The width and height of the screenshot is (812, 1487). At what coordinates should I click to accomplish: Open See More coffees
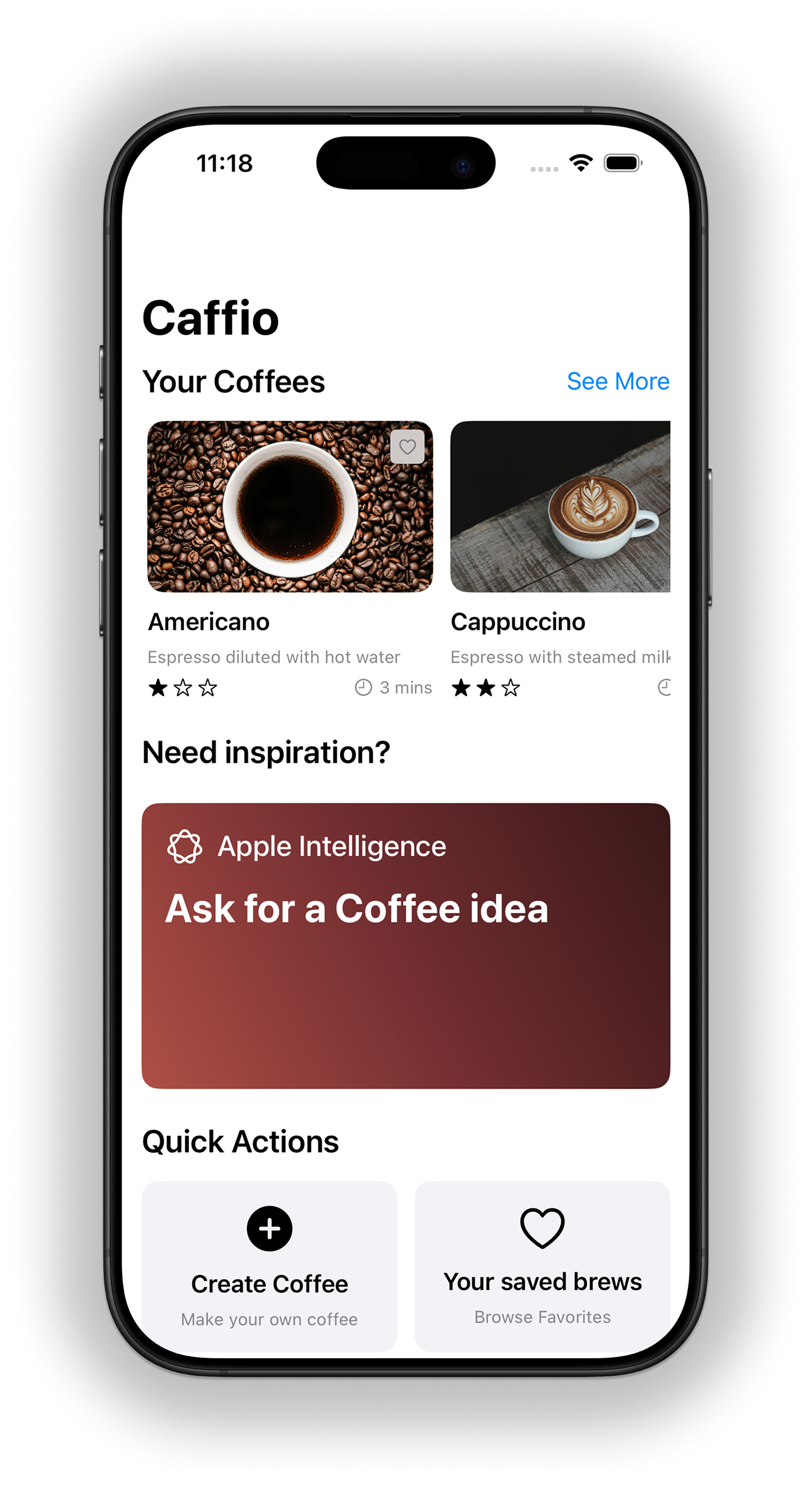(618, 381)
